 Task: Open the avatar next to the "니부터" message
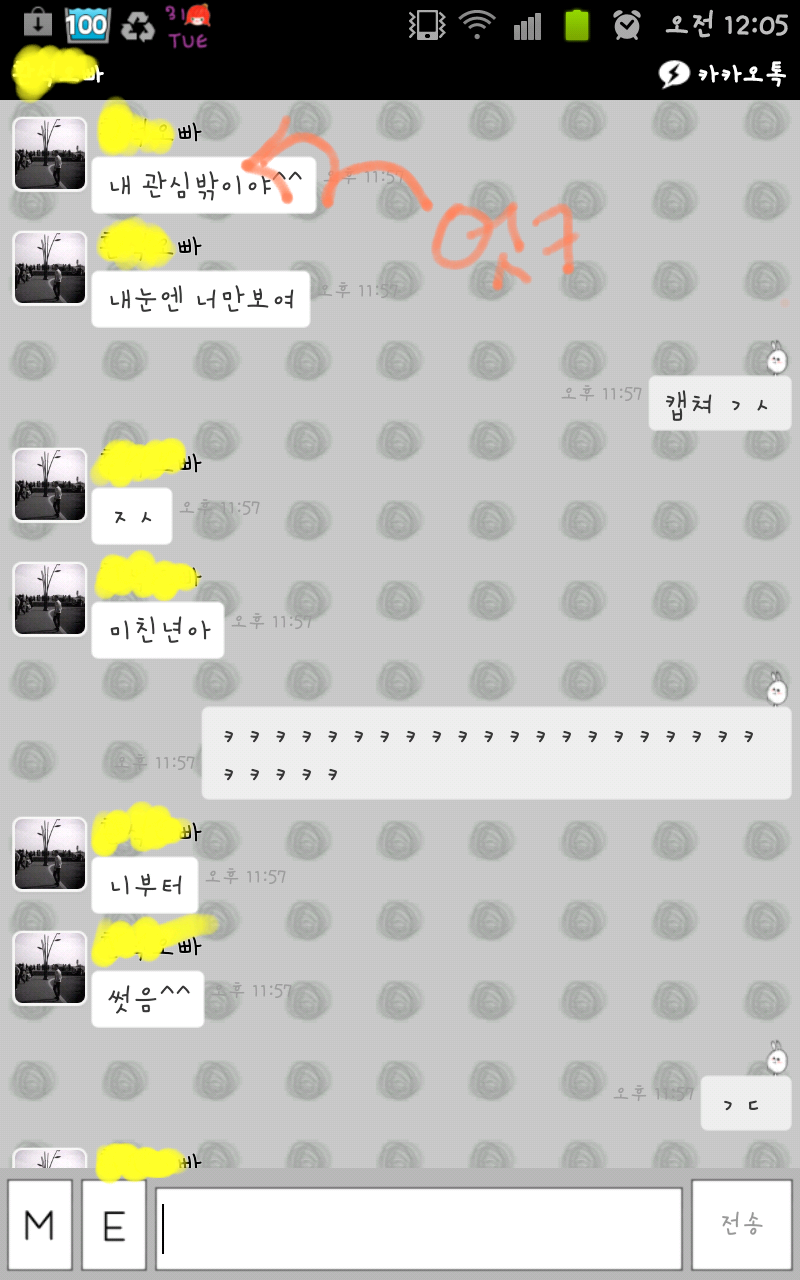(x=50, y=853)
